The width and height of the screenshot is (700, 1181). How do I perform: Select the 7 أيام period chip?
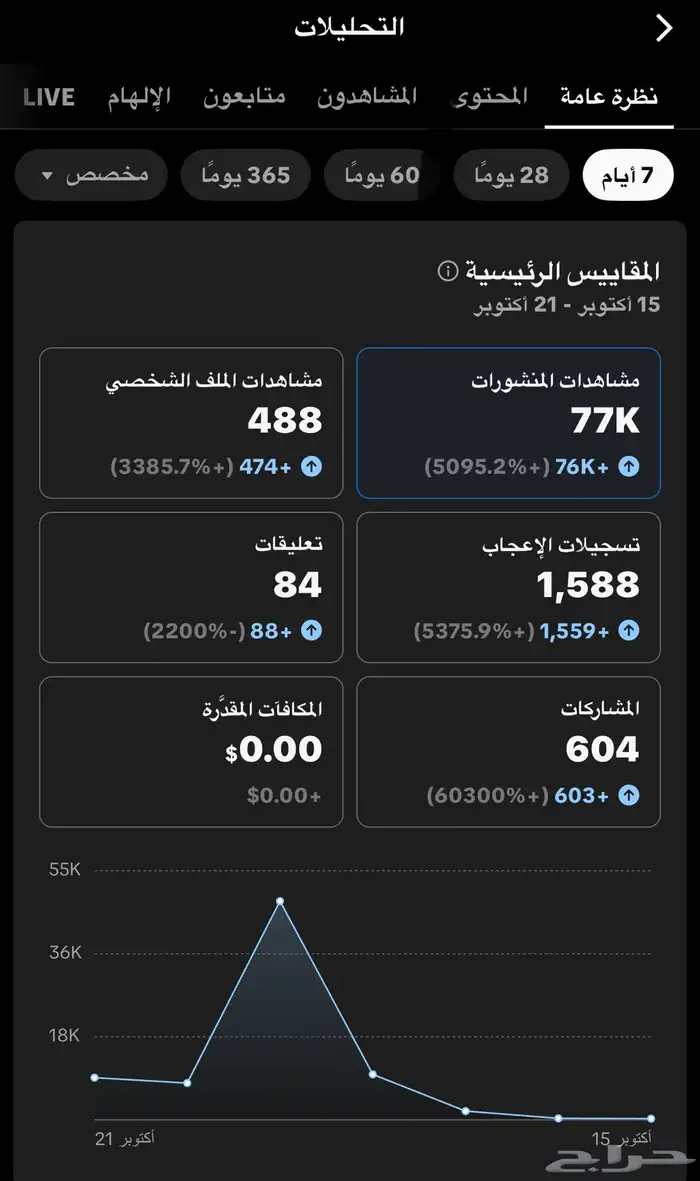click(628, 175)
